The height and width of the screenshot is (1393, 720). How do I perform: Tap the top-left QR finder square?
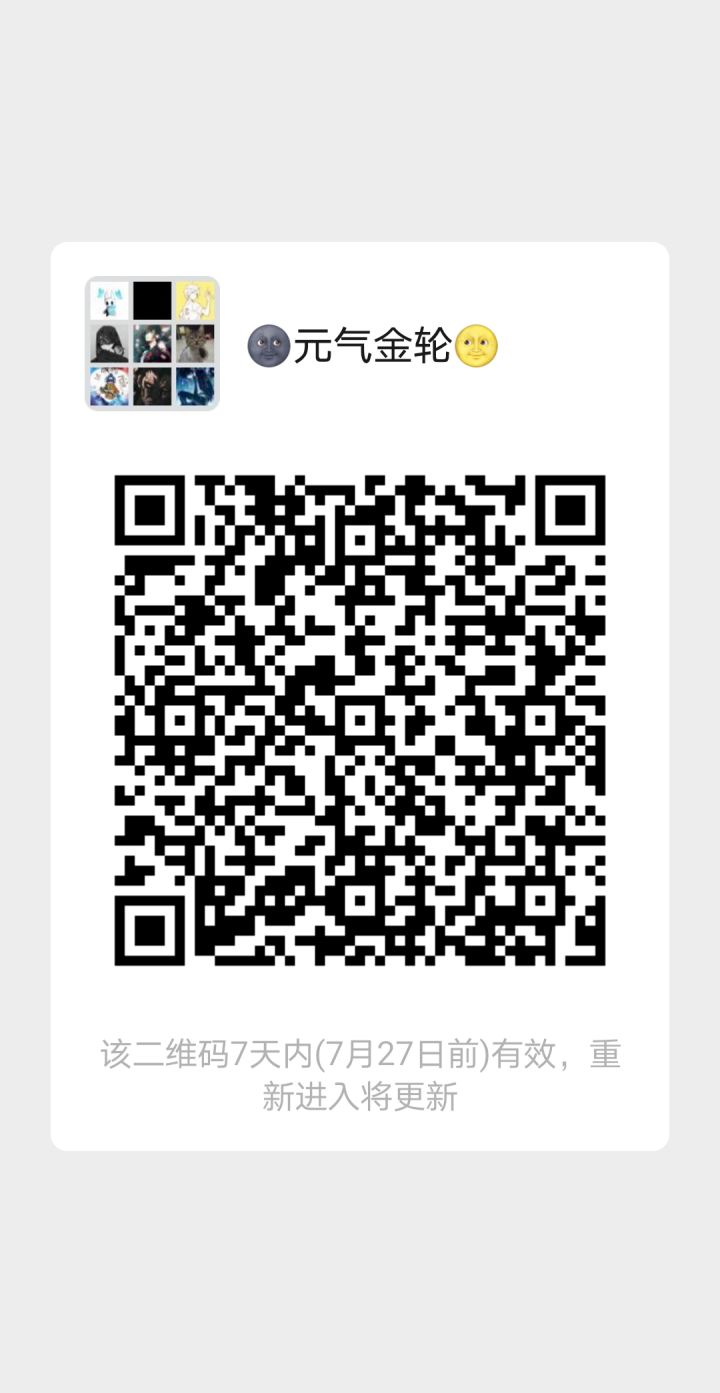(x=148, y=508)
